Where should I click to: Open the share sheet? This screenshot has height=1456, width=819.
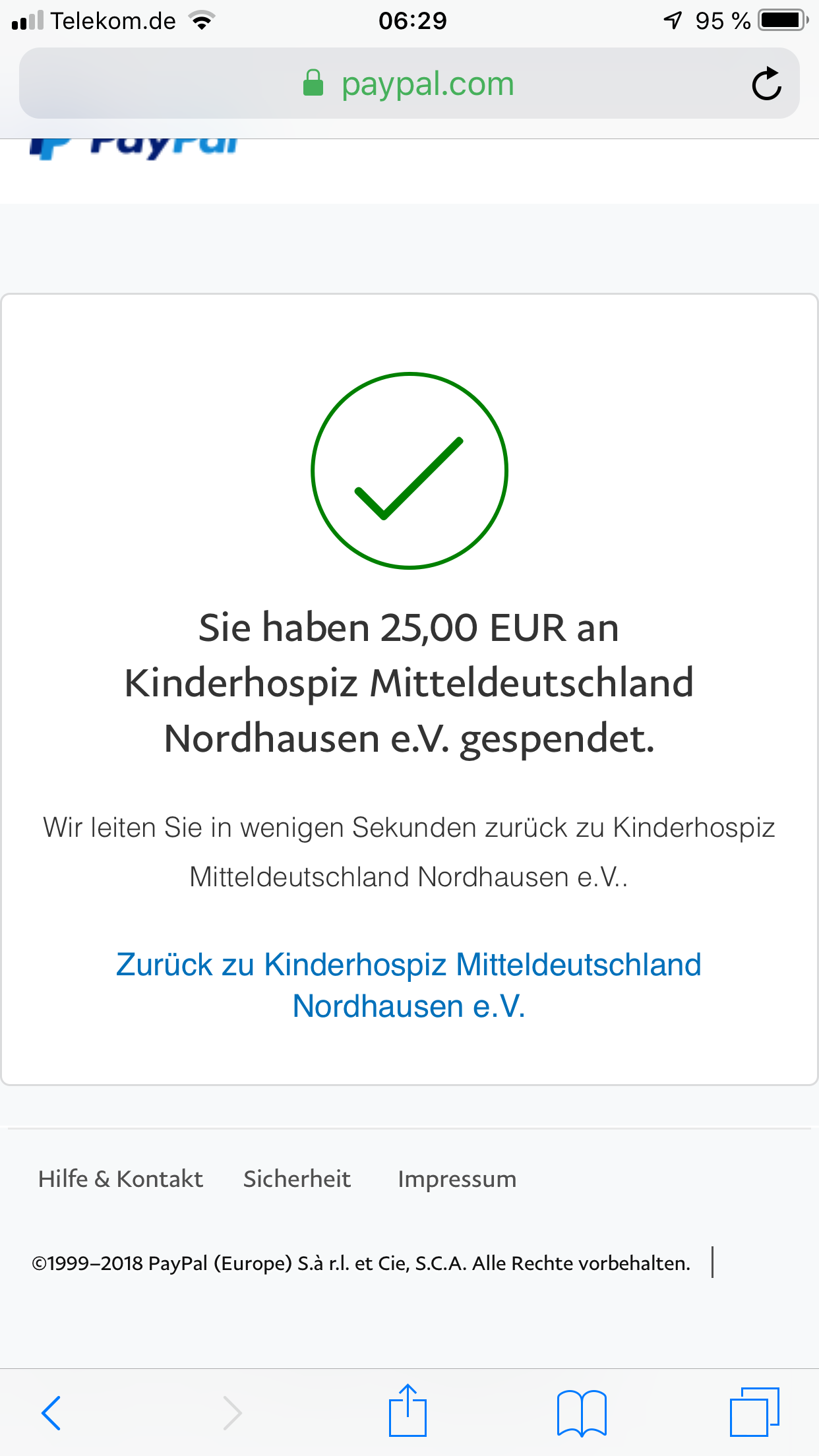coord(408,1410)
